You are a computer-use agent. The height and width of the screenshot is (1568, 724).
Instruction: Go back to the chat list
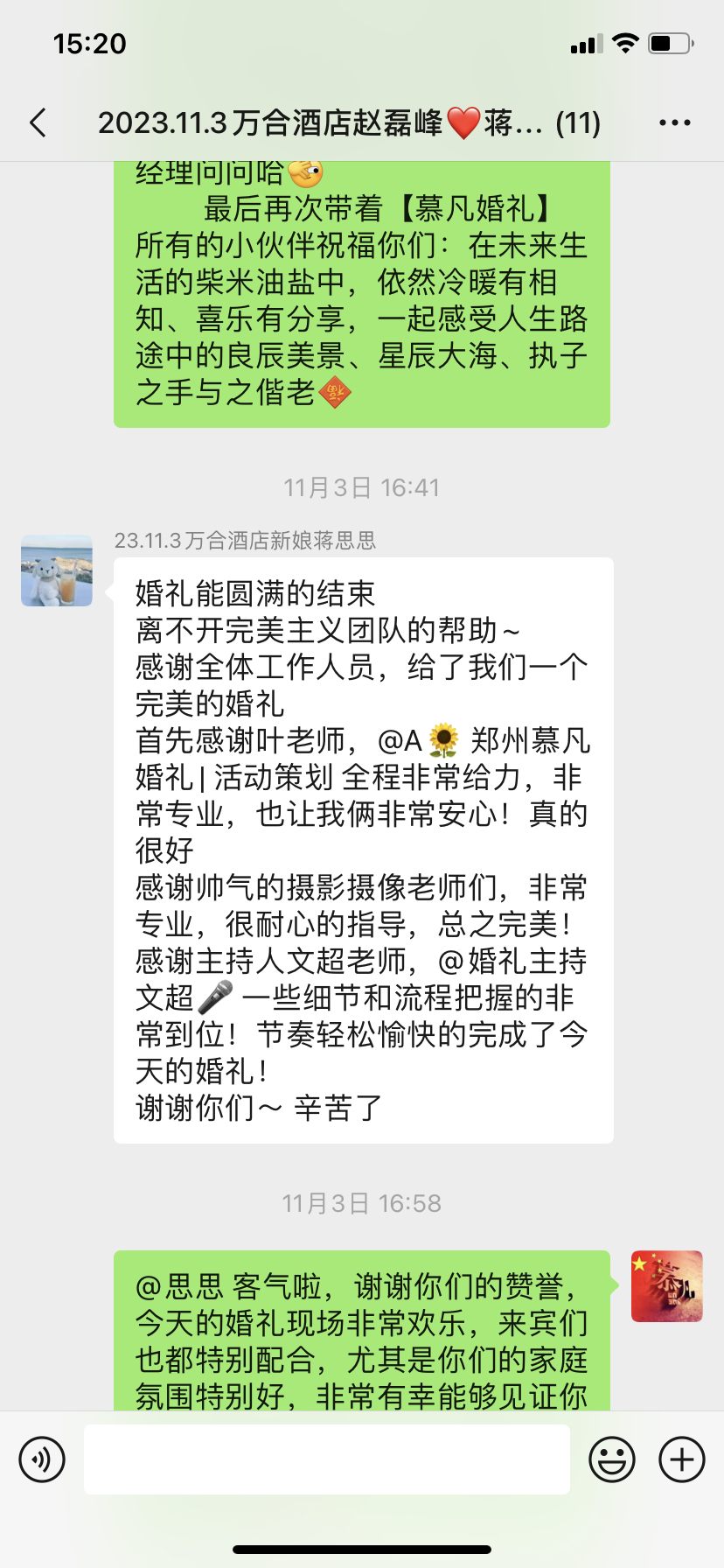coord(38,123)
